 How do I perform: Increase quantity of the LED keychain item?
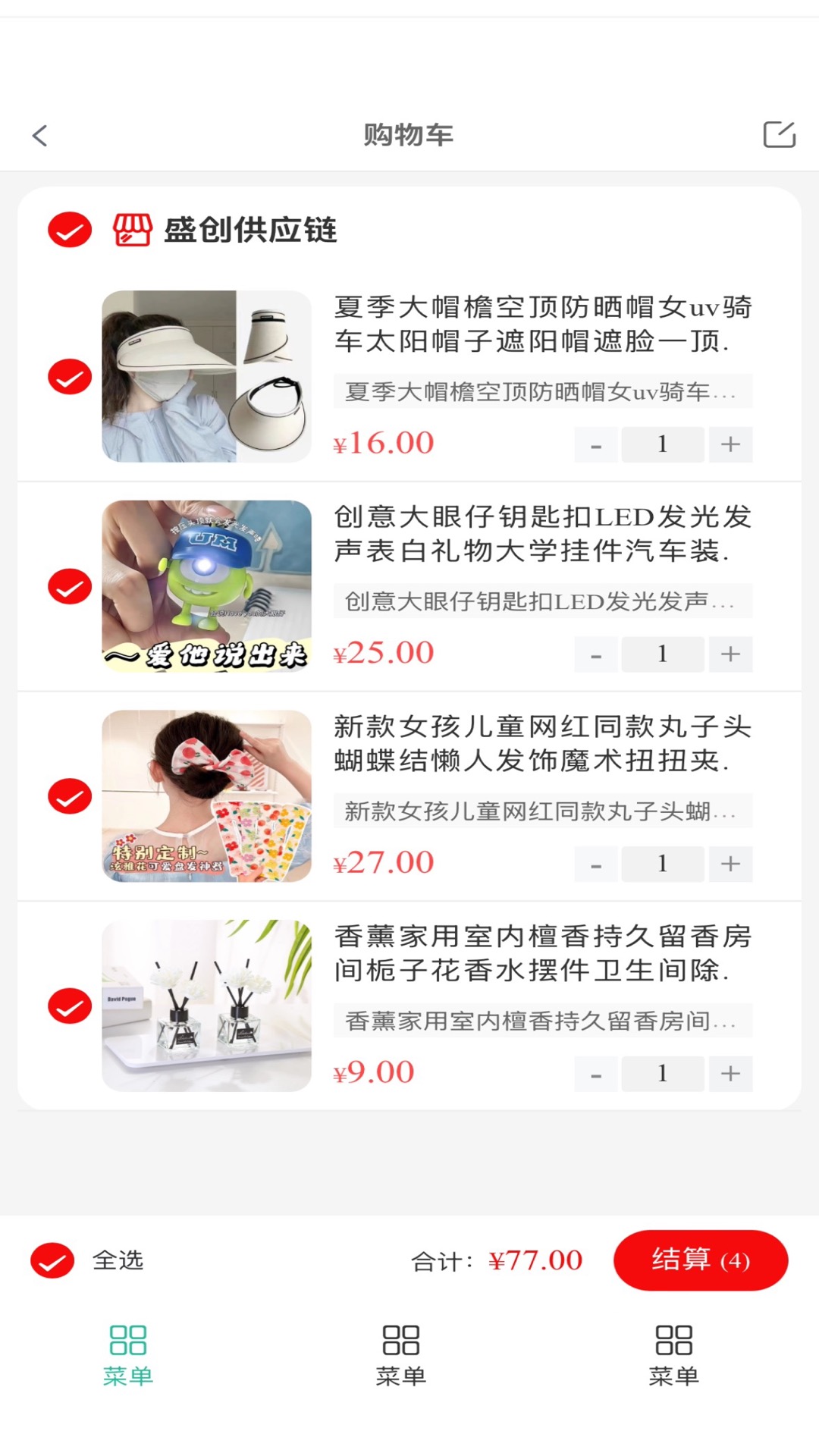point(730,654)
